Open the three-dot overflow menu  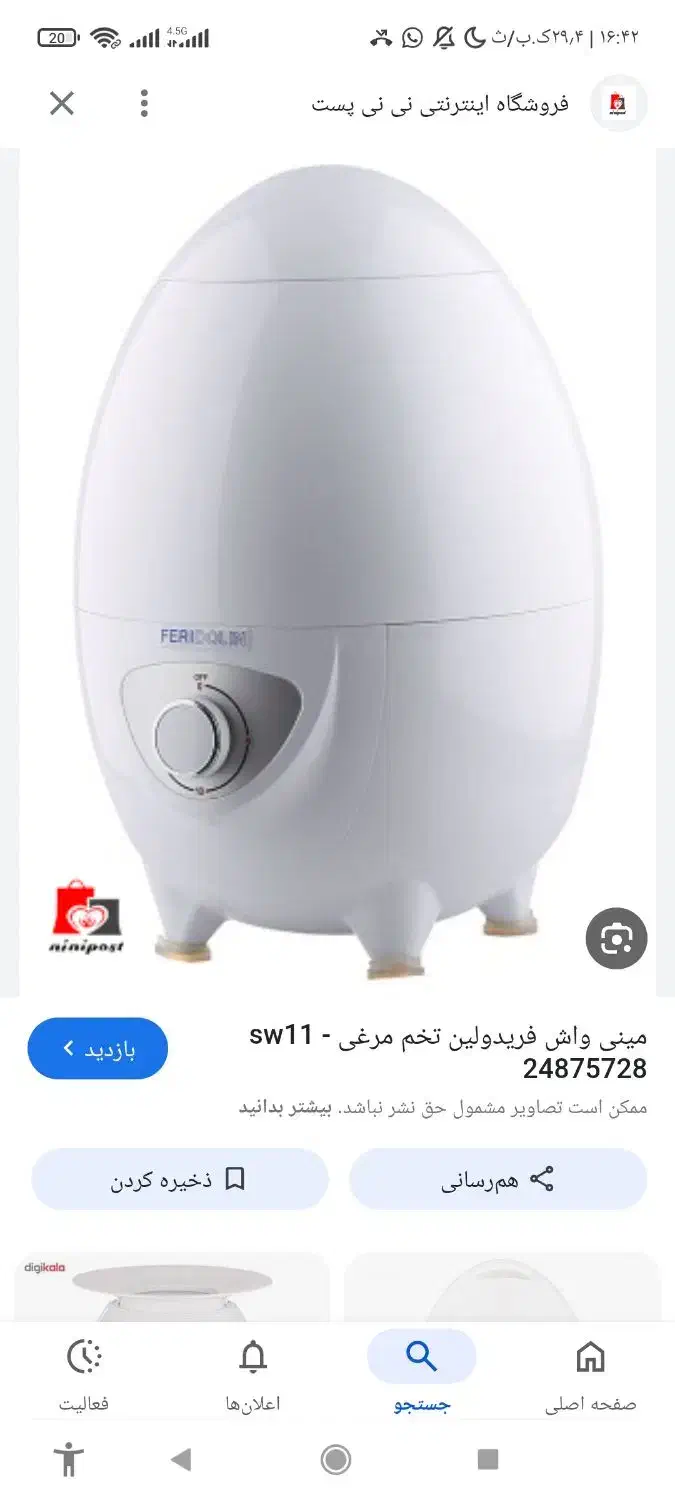[x=144, y=103]
